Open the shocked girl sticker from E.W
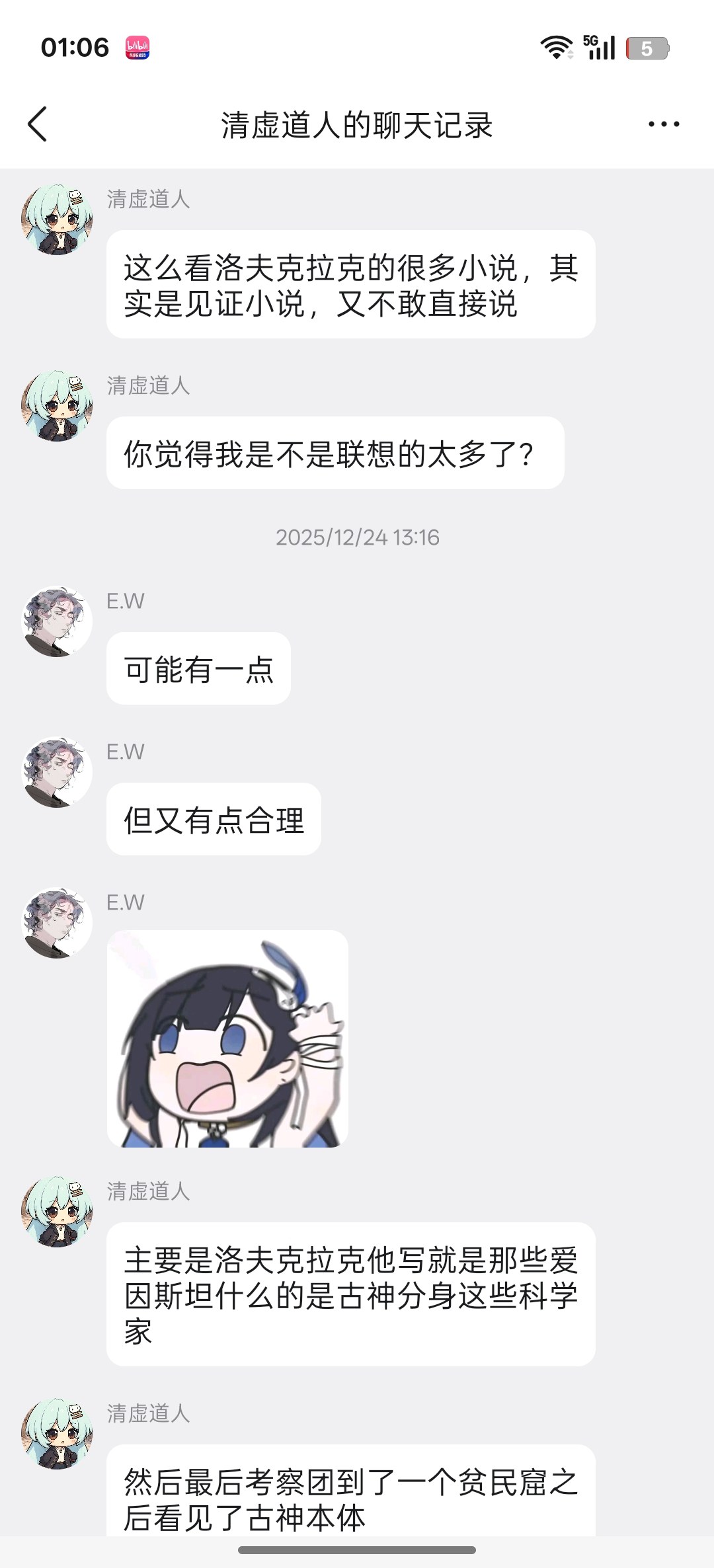 coord(227,1039)
